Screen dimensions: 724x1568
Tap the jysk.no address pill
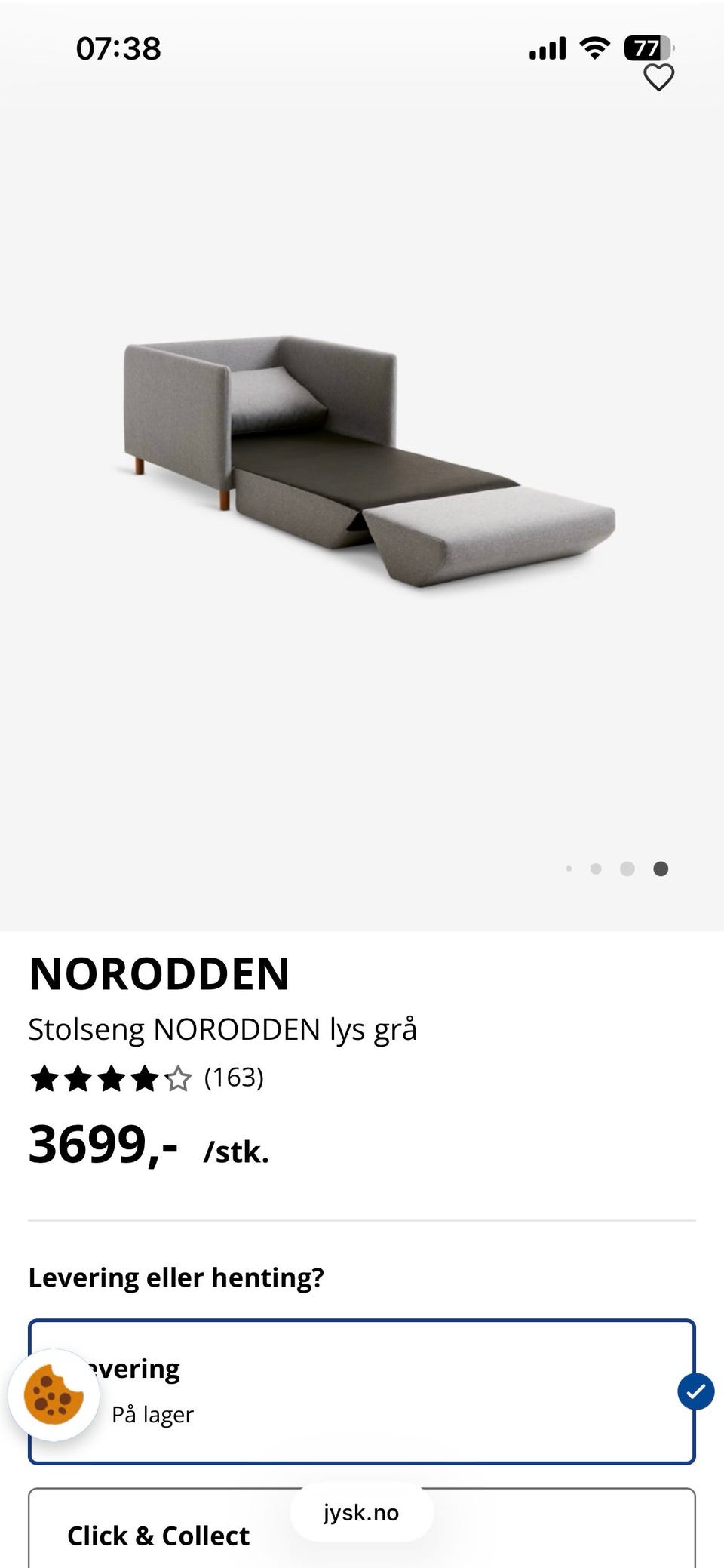(361, 1512)
